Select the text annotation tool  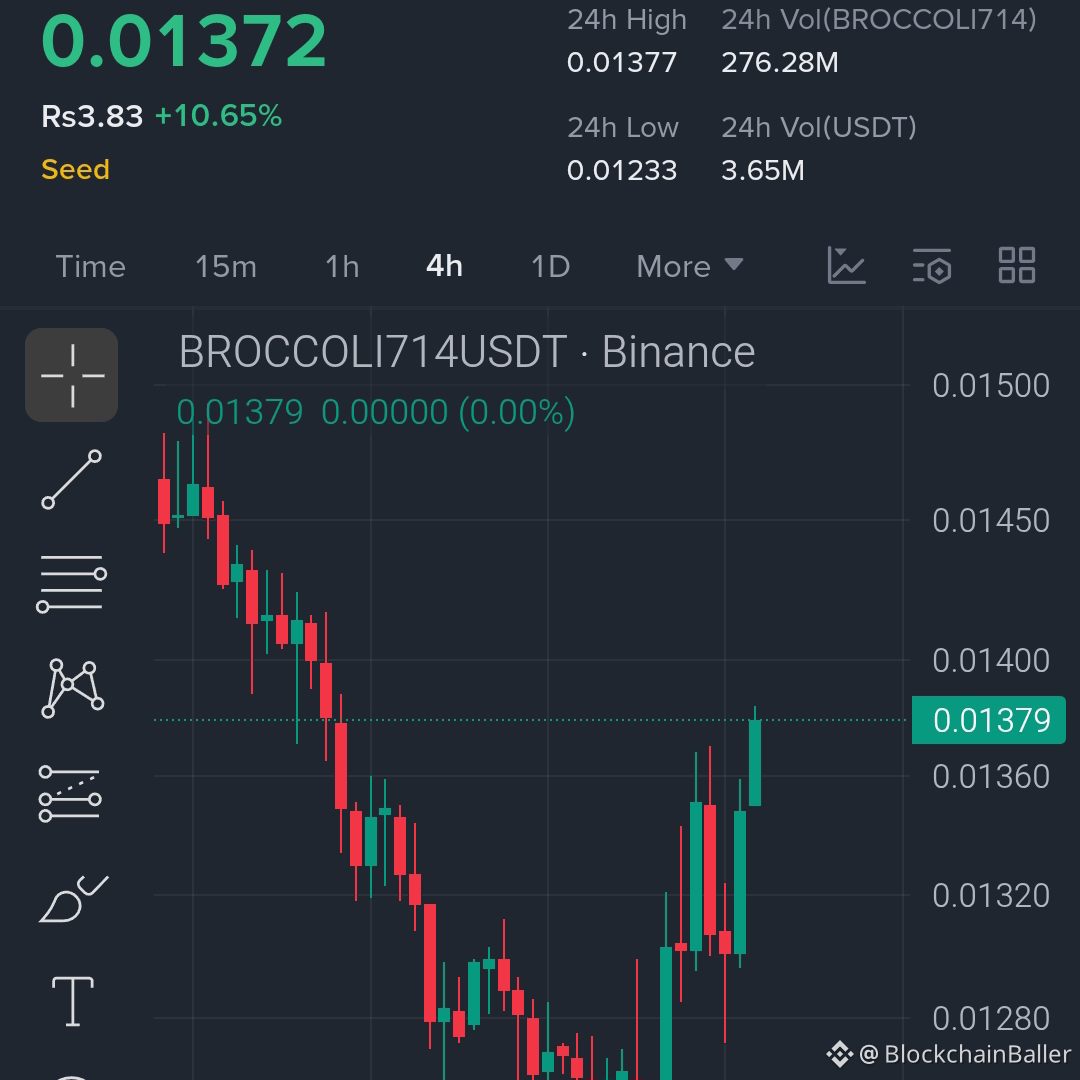click(x=72, y=1001)
